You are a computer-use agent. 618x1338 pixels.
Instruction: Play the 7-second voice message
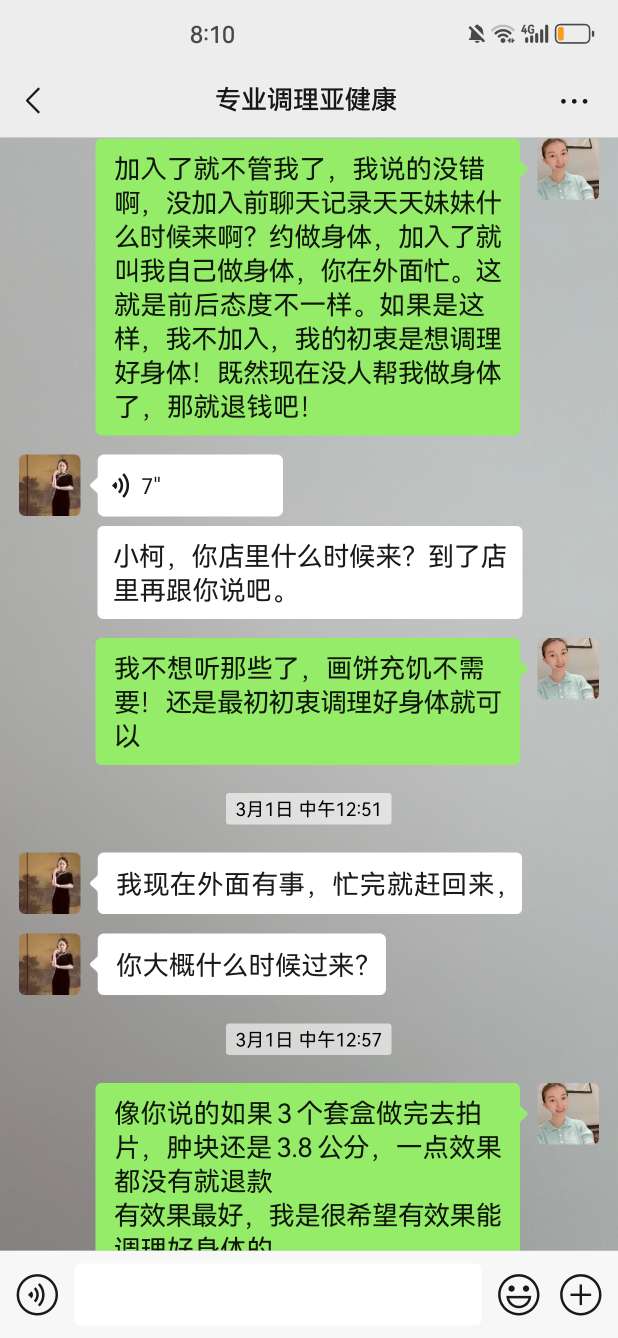click(190, 486)
